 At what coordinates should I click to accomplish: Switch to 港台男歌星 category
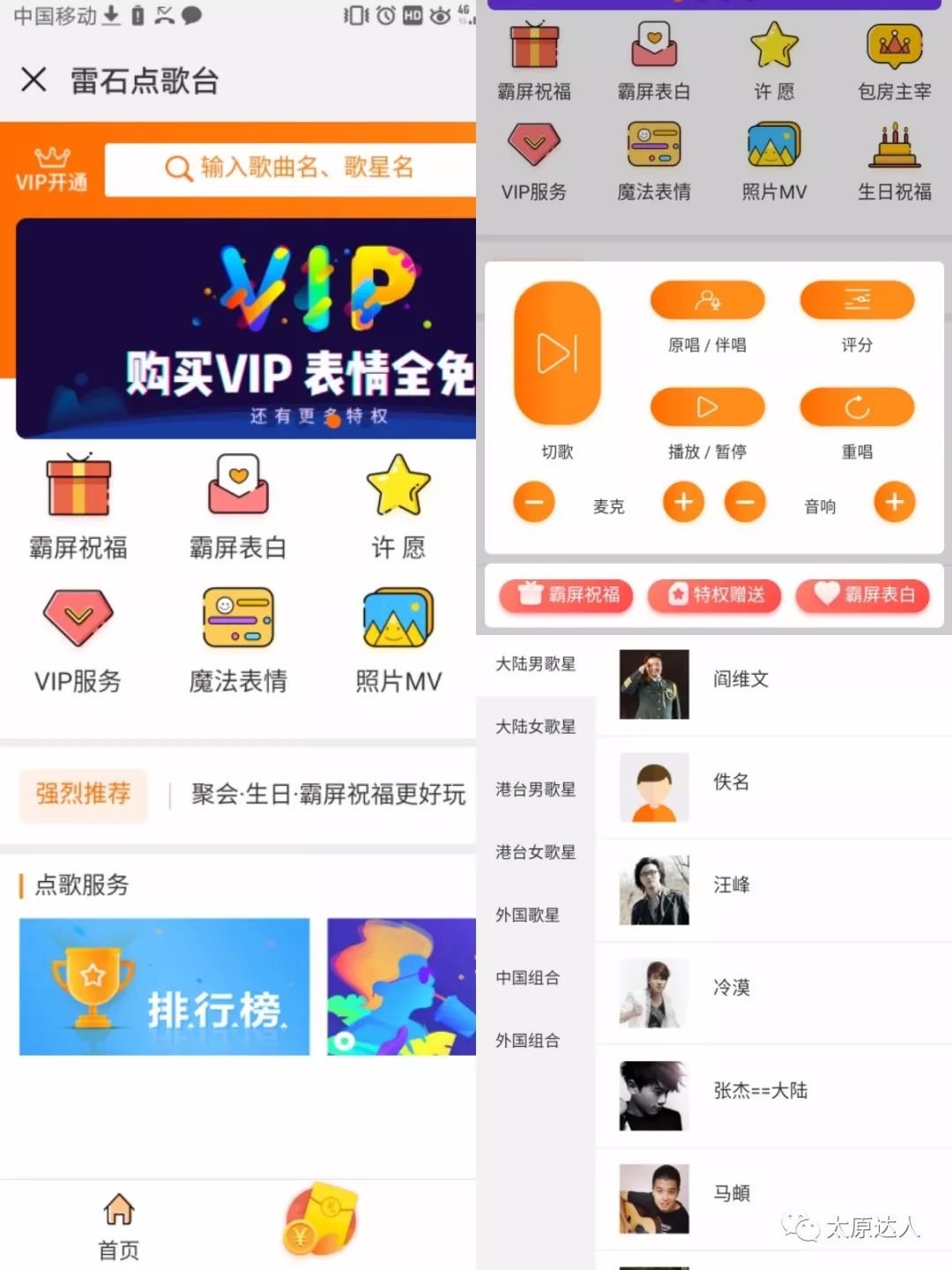[534, 789]
